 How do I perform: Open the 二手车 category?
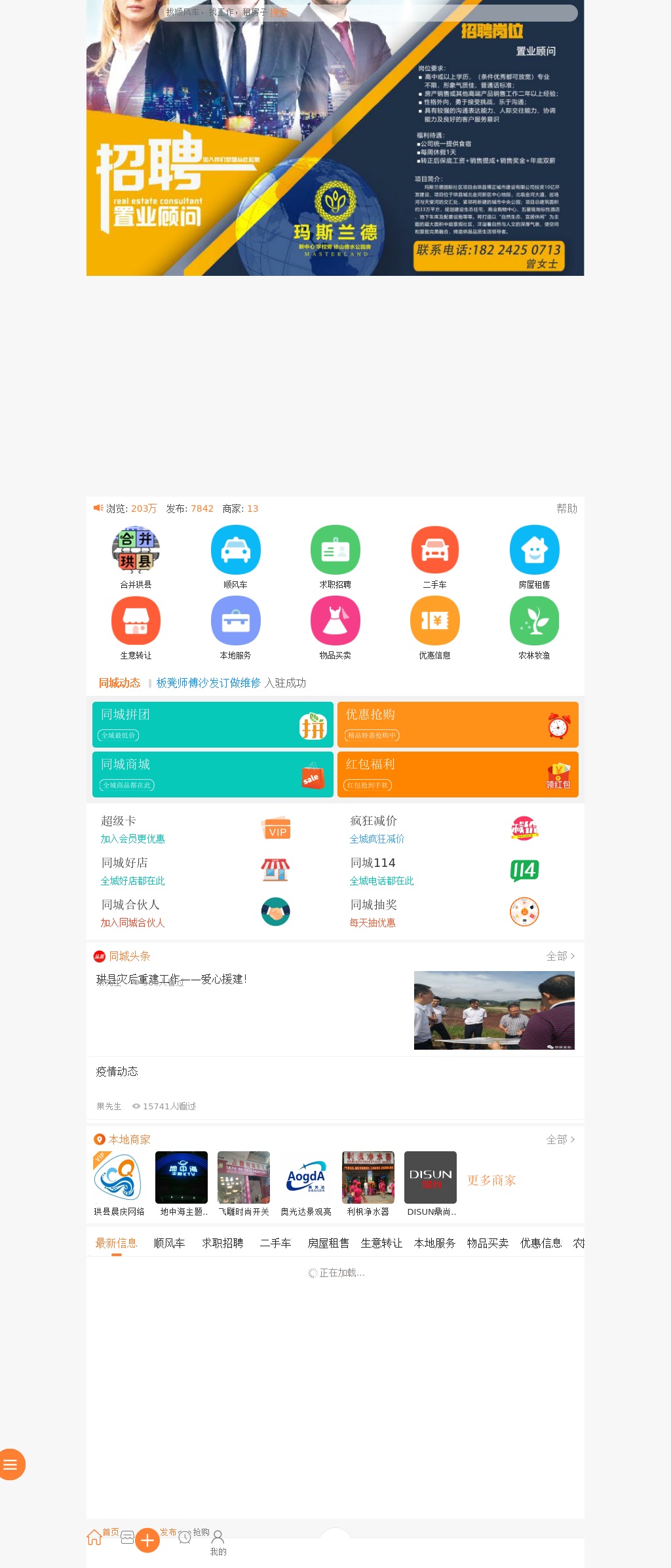pyautogui.click(x=434, y=557)
